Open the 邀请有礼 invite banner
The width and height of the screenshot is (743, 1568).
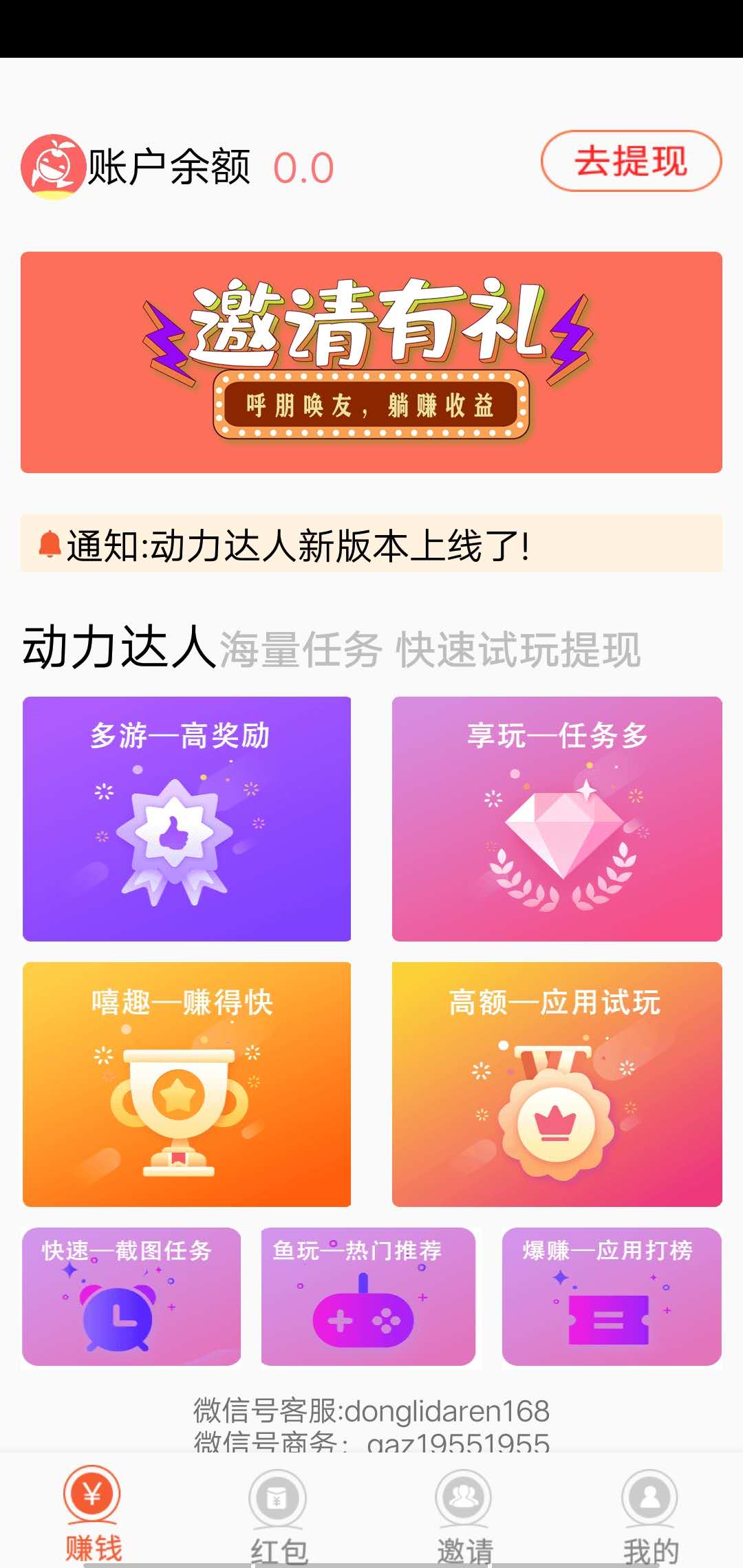[x=371, y=361]
